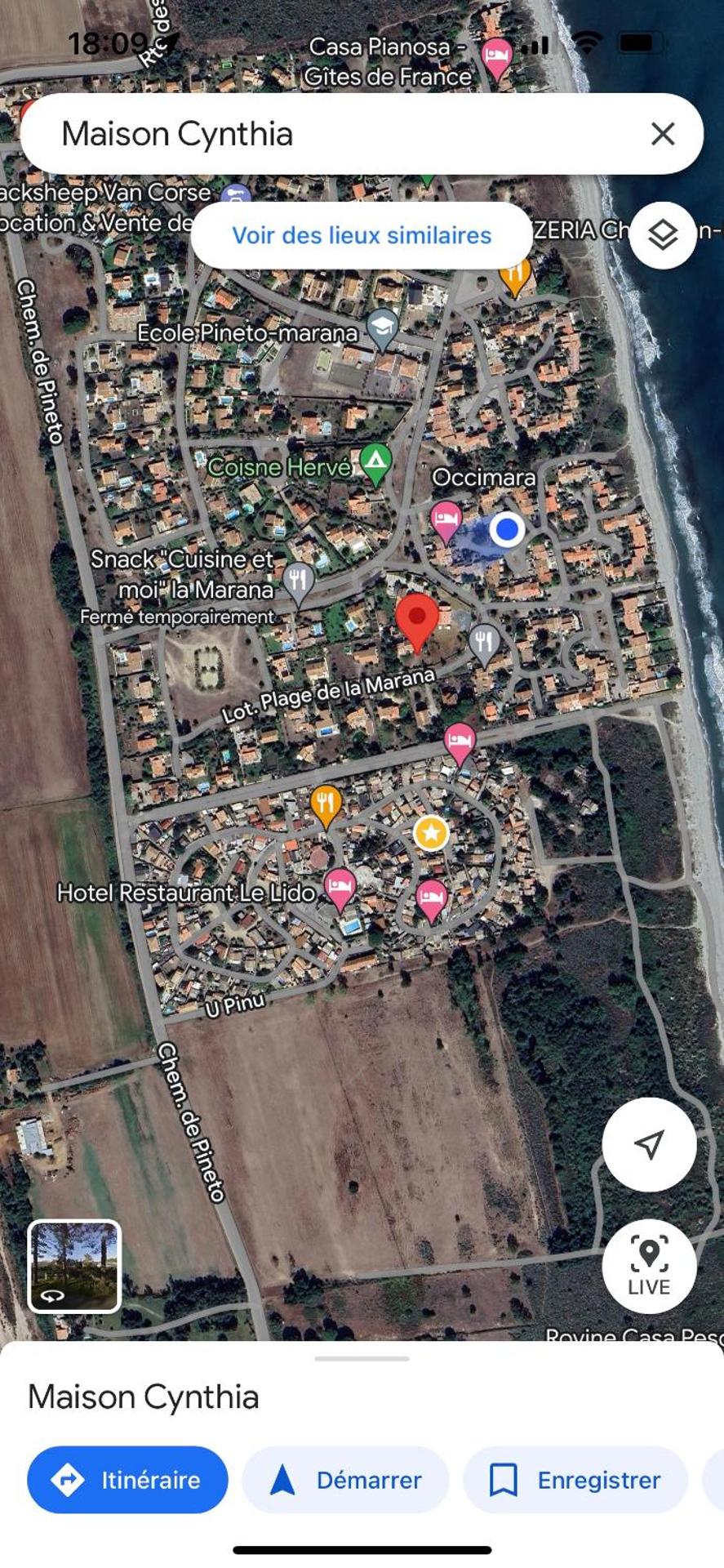Select Ecole Pineto-marana school marker
This screenshot has height=1568, width=724.
(382, 327)
